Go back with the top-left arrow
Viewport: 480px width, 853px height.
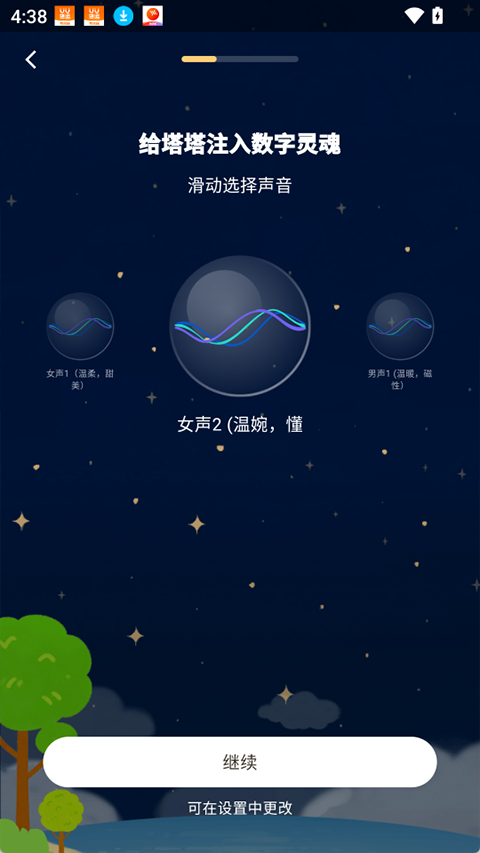31,59
